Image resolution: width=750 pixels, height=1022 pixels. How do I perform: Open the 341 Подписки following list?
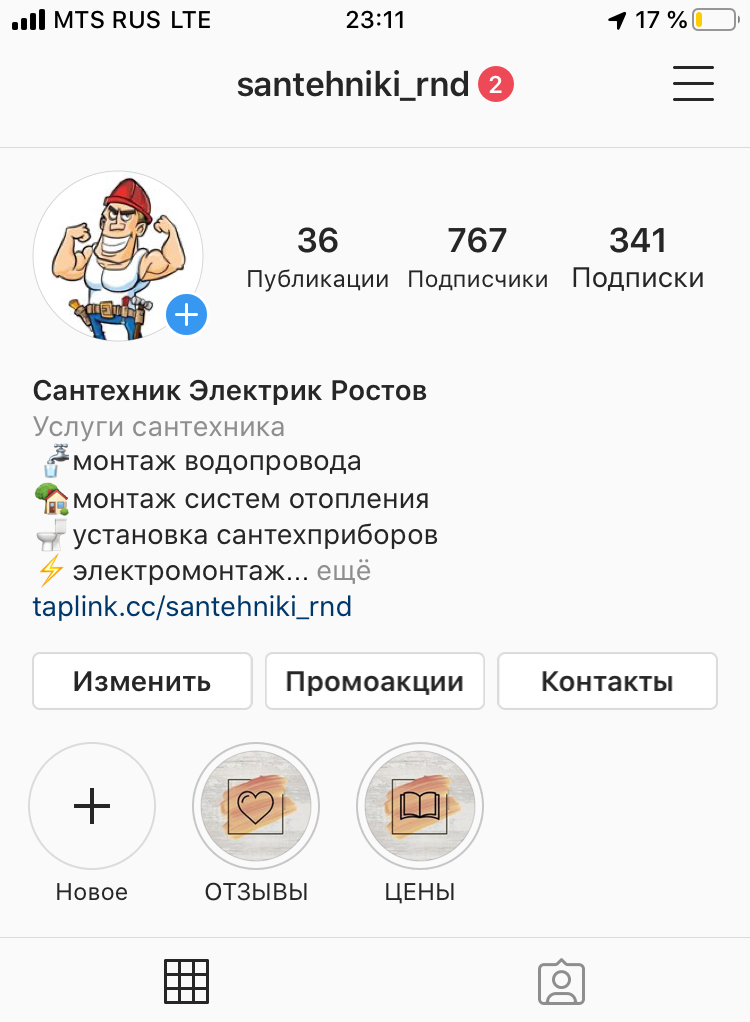point(637,257)
